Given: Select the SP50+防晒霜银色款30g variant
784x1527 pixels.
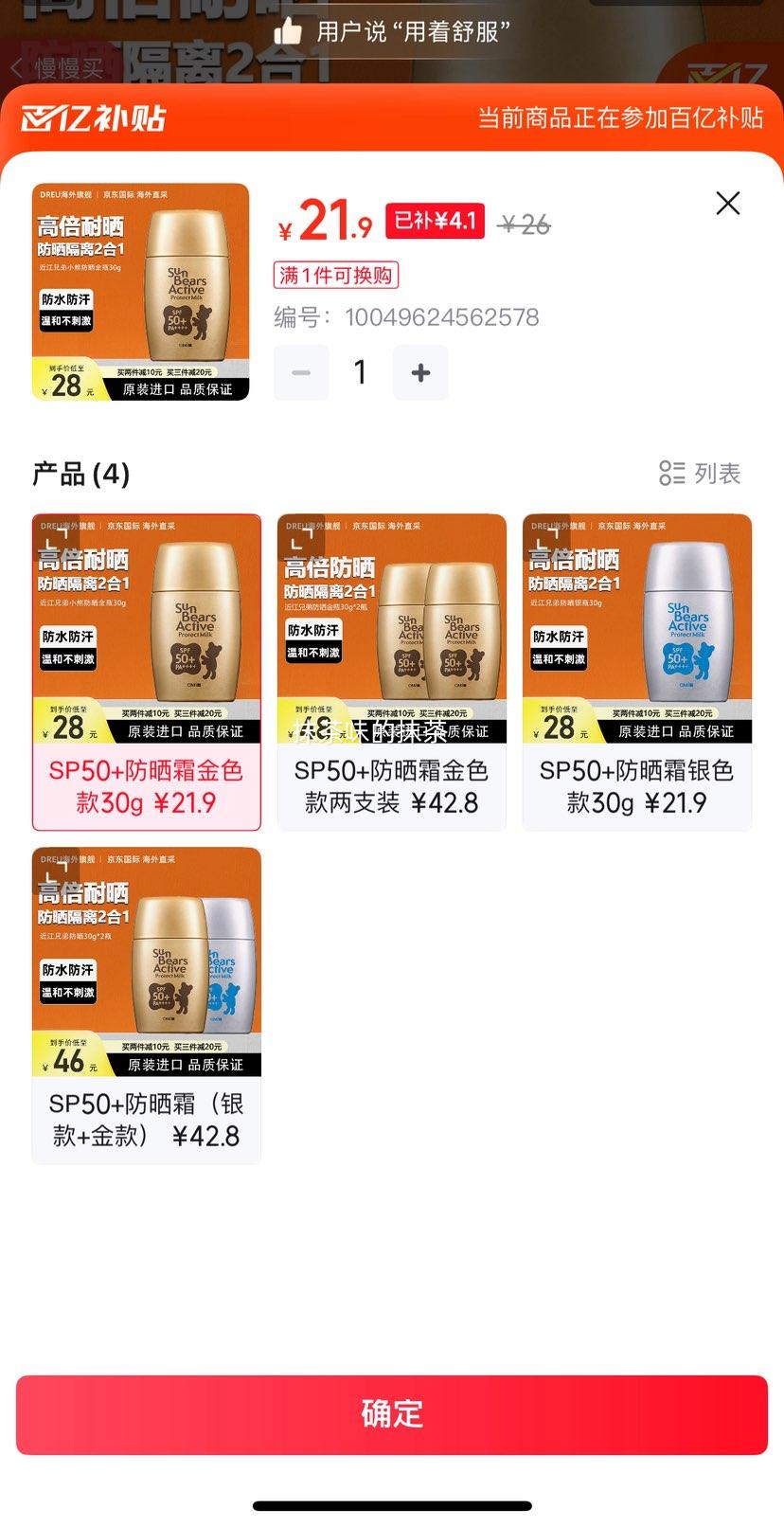Looking at the screenshot, I should click(636, 673).
